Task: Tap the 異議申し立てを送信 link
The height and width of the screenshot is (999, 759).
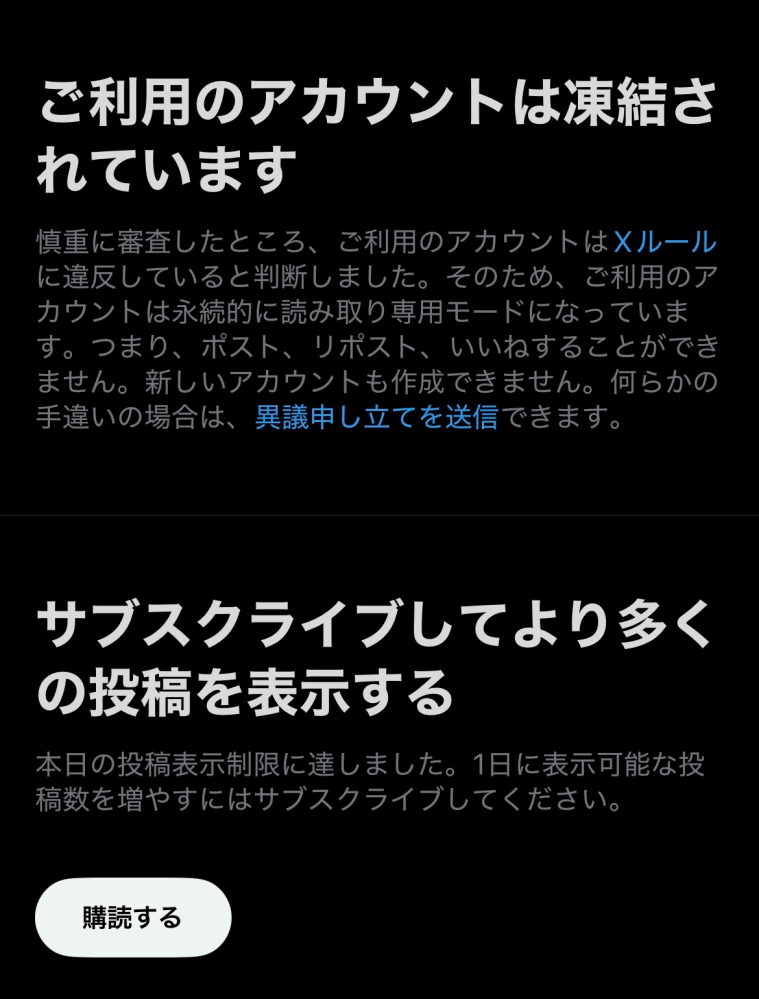Action: point(376,417)
